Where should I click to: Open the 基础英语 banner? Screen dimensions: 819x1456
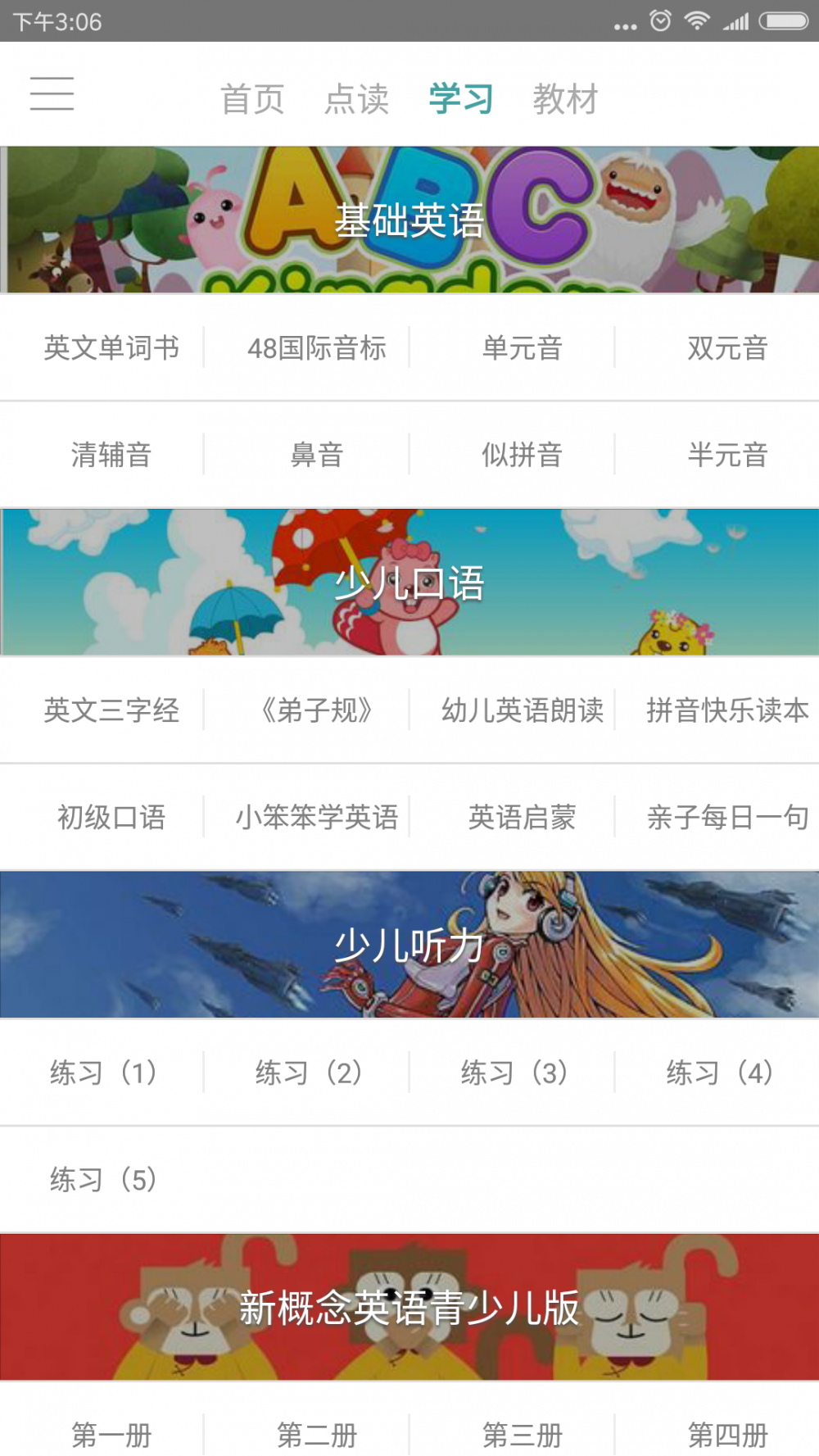409,220
